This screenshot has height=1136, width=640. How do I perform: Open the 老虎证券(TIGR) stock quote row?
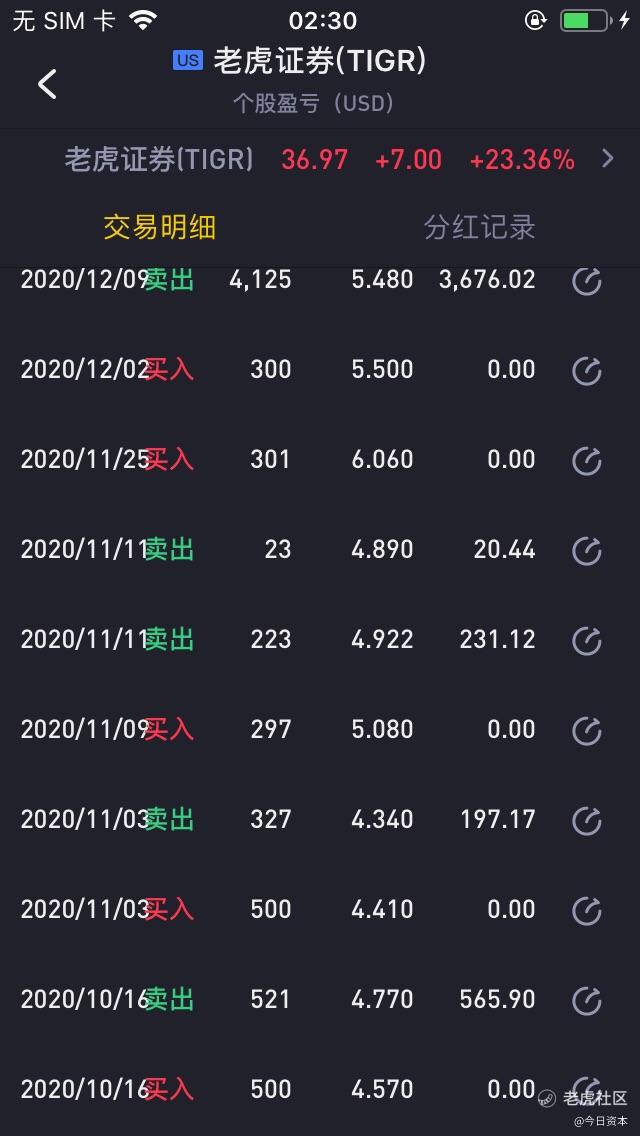pos(320,159)
